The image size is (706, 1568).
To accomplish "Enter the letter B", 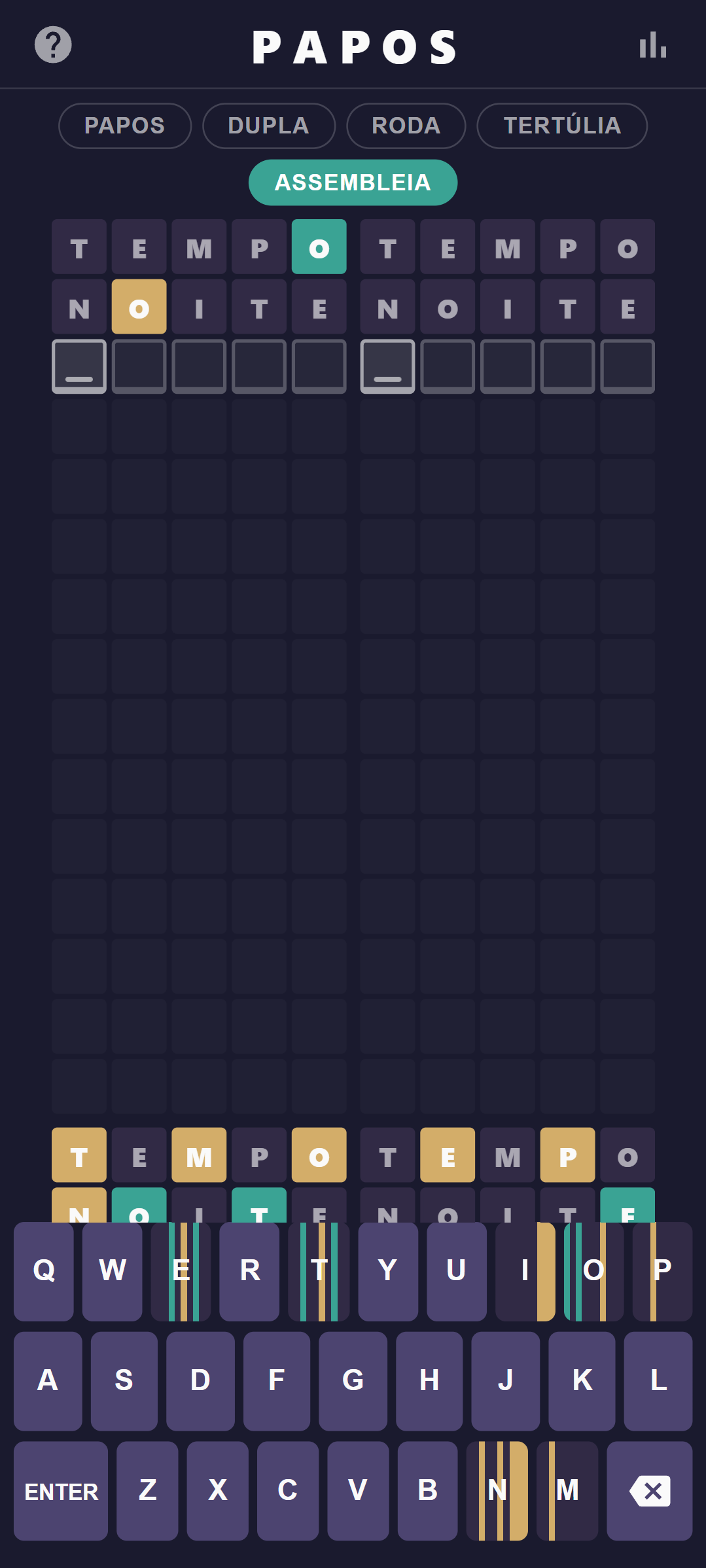I will (x=428, y=1491).
